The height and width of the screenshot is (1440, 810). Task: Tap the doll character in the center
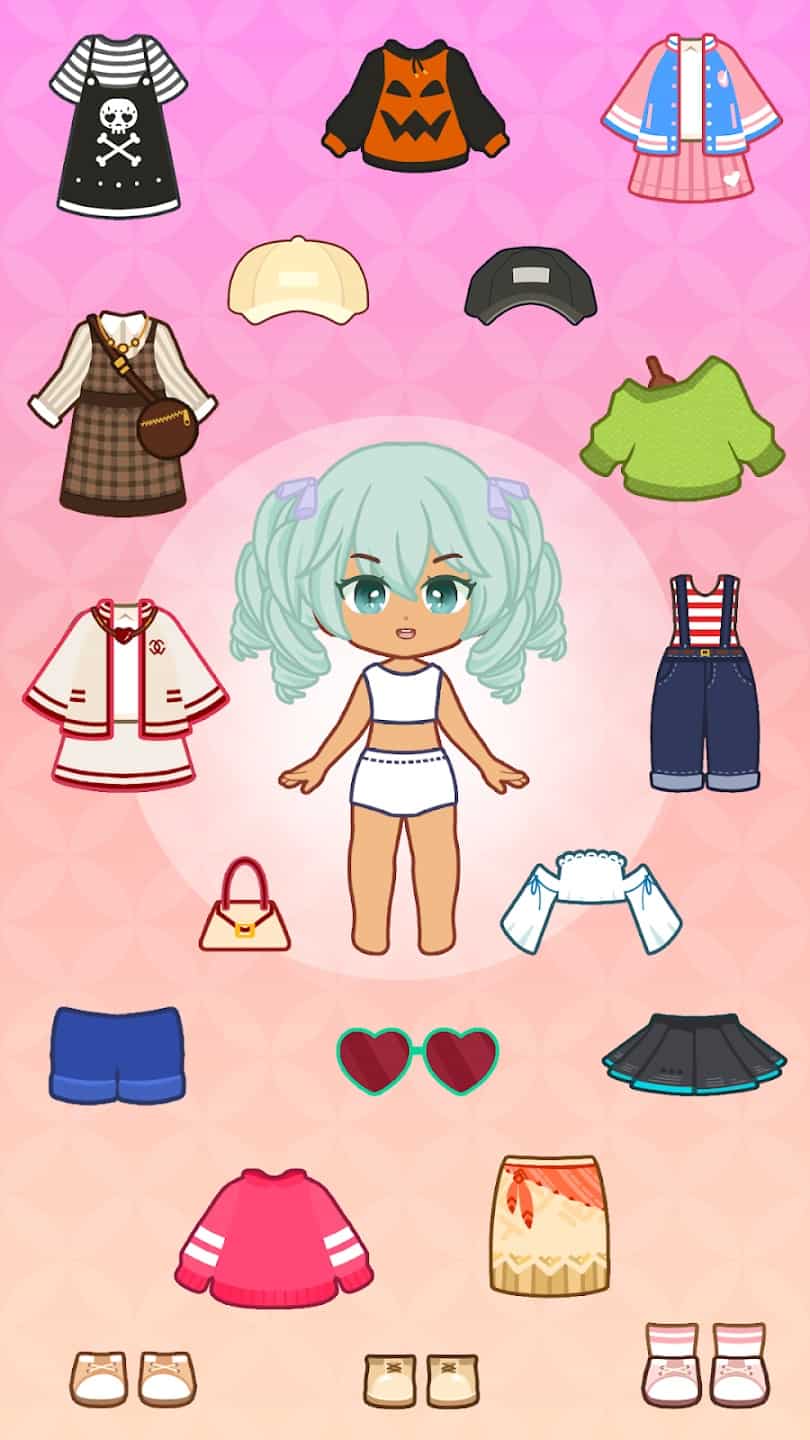[x=405, y=700]
